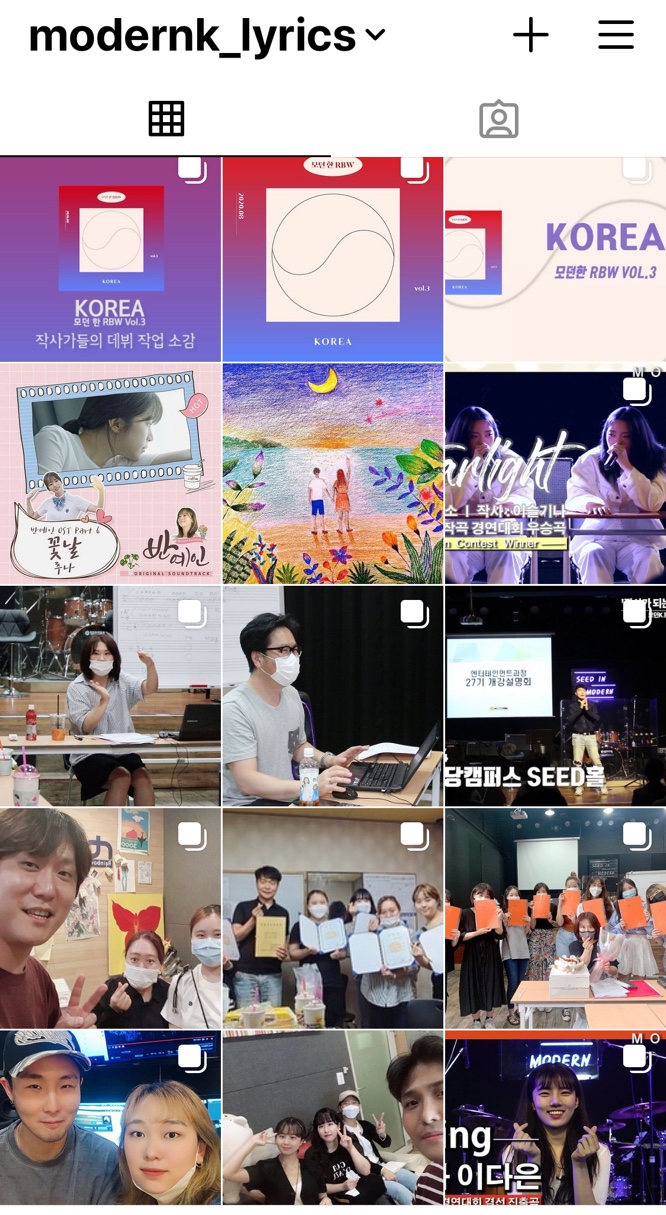Open the smiling selfie with masked women post
This screenshot has height=1215, width=666.
[x=110, y=918]
